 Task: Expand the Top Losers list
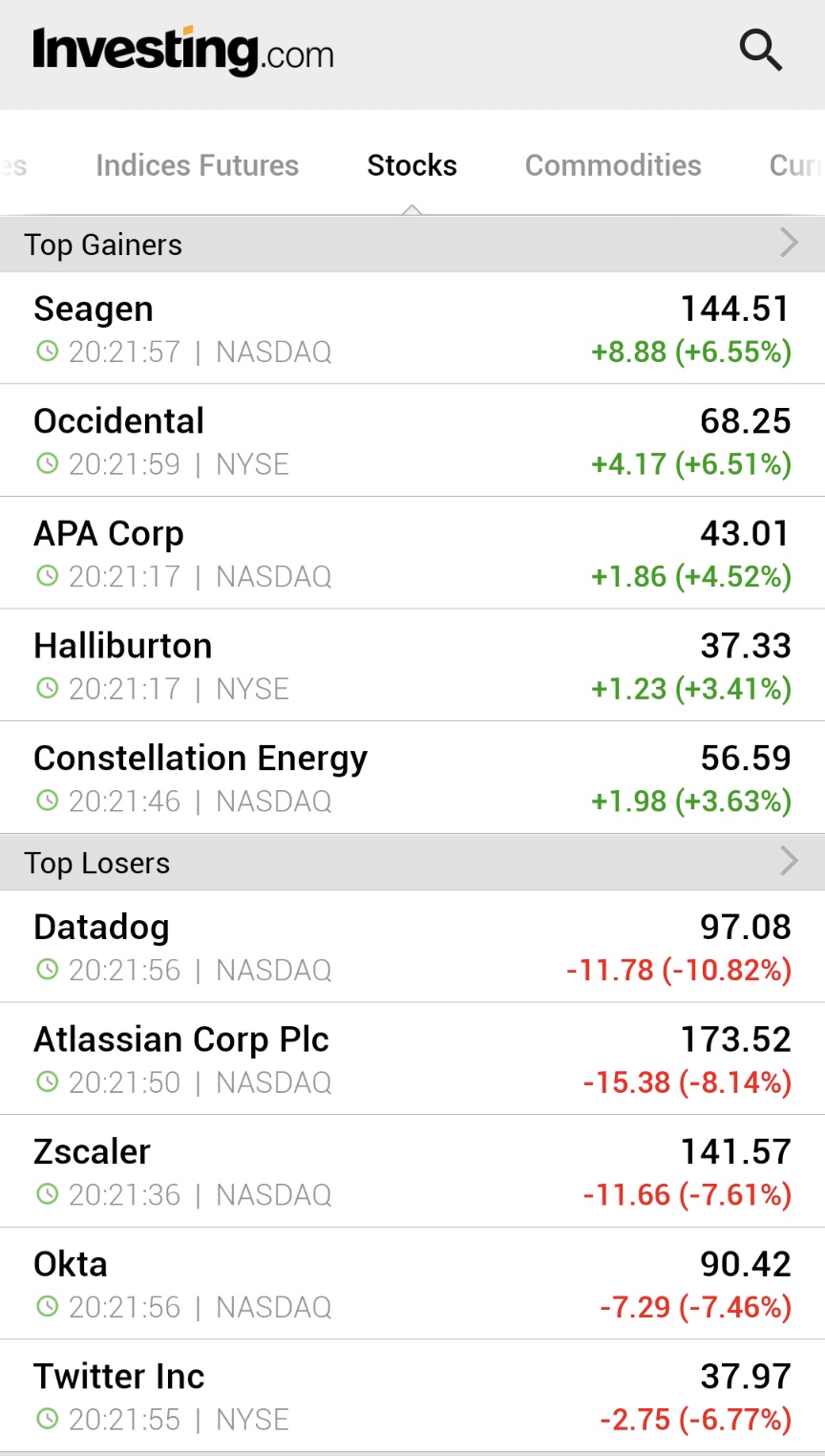click(x=412, y=863)
